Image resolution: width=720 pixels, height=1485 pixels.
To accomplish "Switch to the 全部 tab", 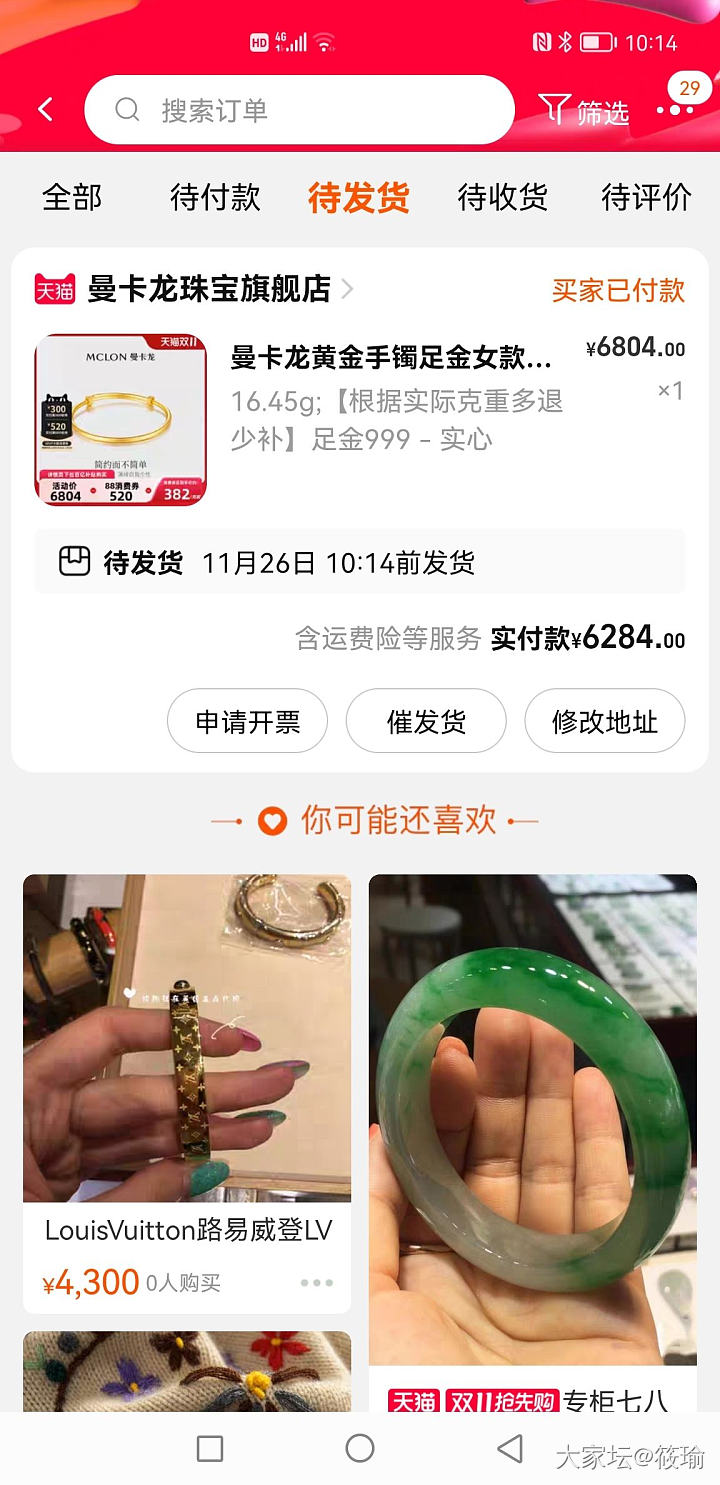I will coord(72,198).
